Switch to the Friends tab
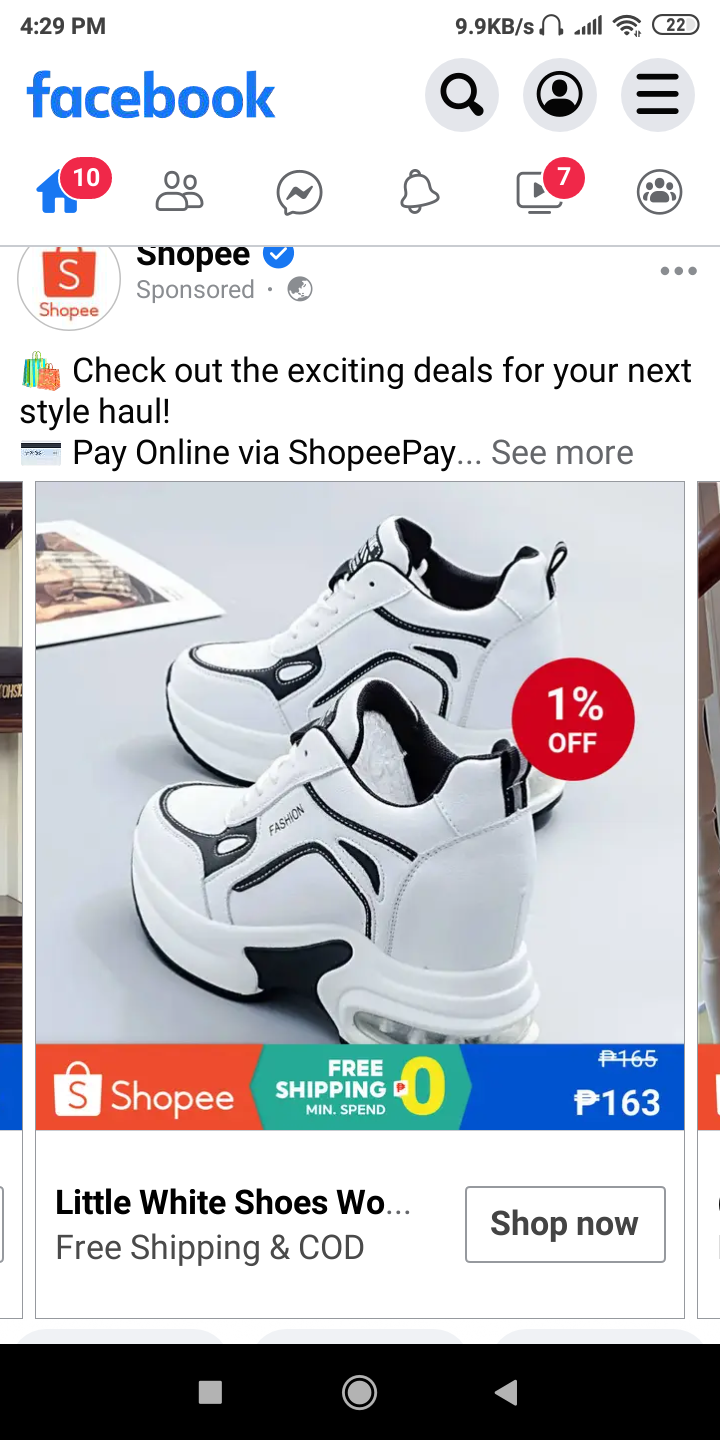 [180, 191]
